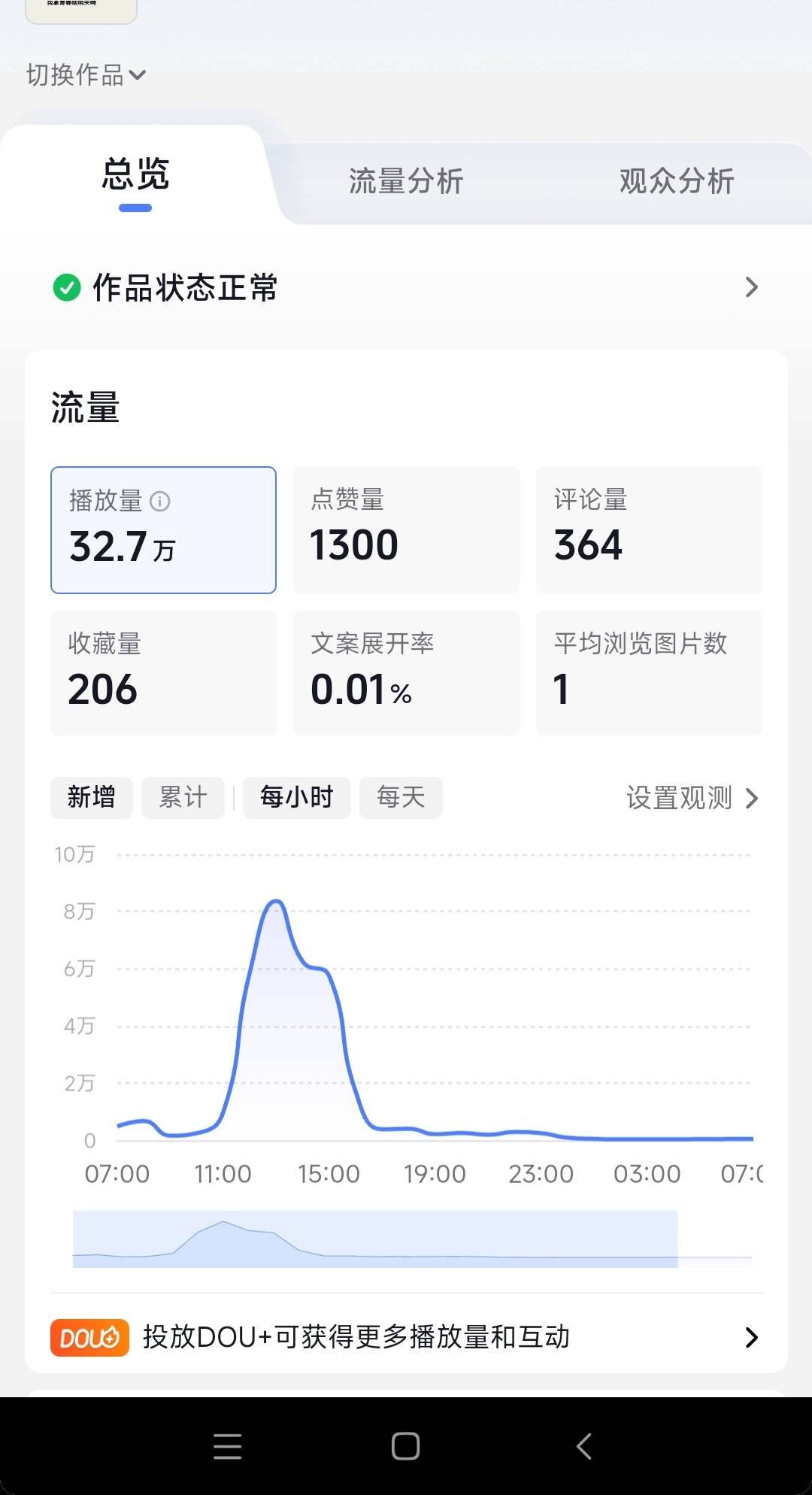Select the 平均浏览图片数 card
812x1495 pixels.
[x=649, y=673]
